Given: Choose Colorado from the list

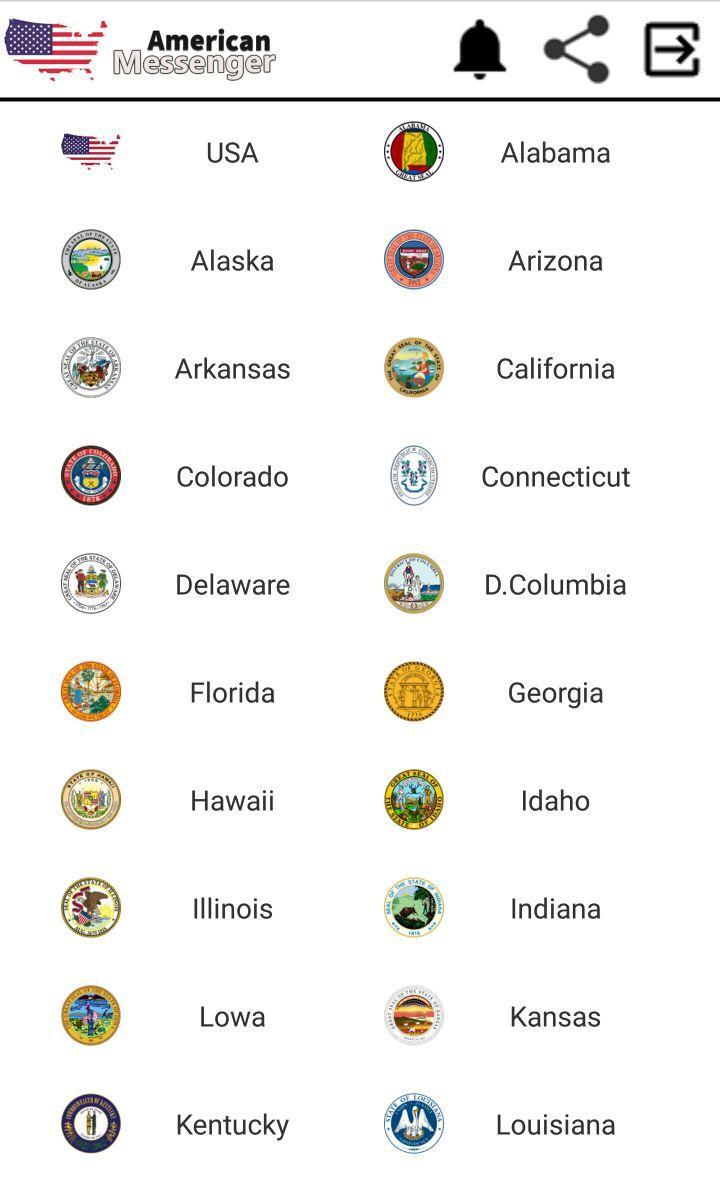Looking at the screenshot, I should tap(232, 477).
